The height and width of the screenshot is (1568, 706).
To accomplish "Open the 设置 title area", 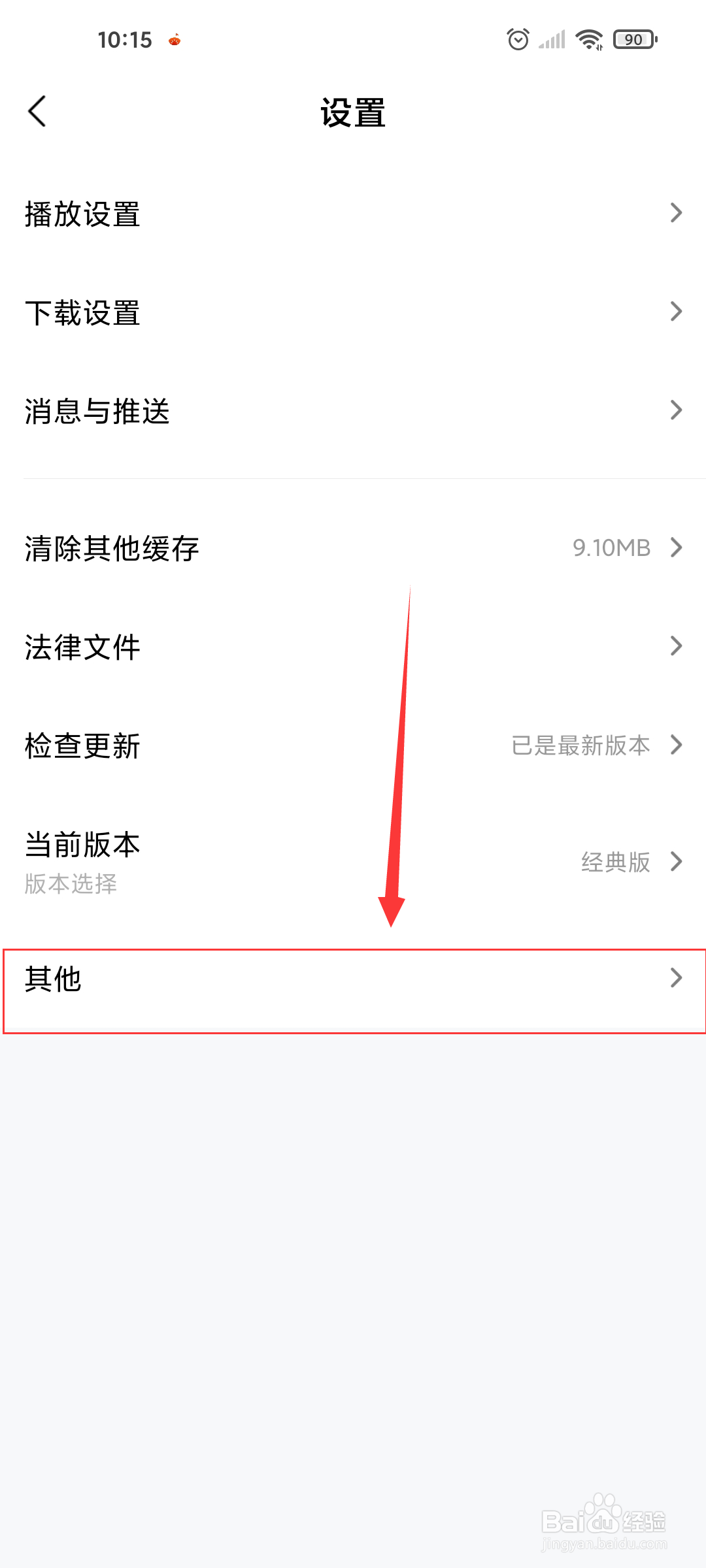I will [x=353, y=111].
